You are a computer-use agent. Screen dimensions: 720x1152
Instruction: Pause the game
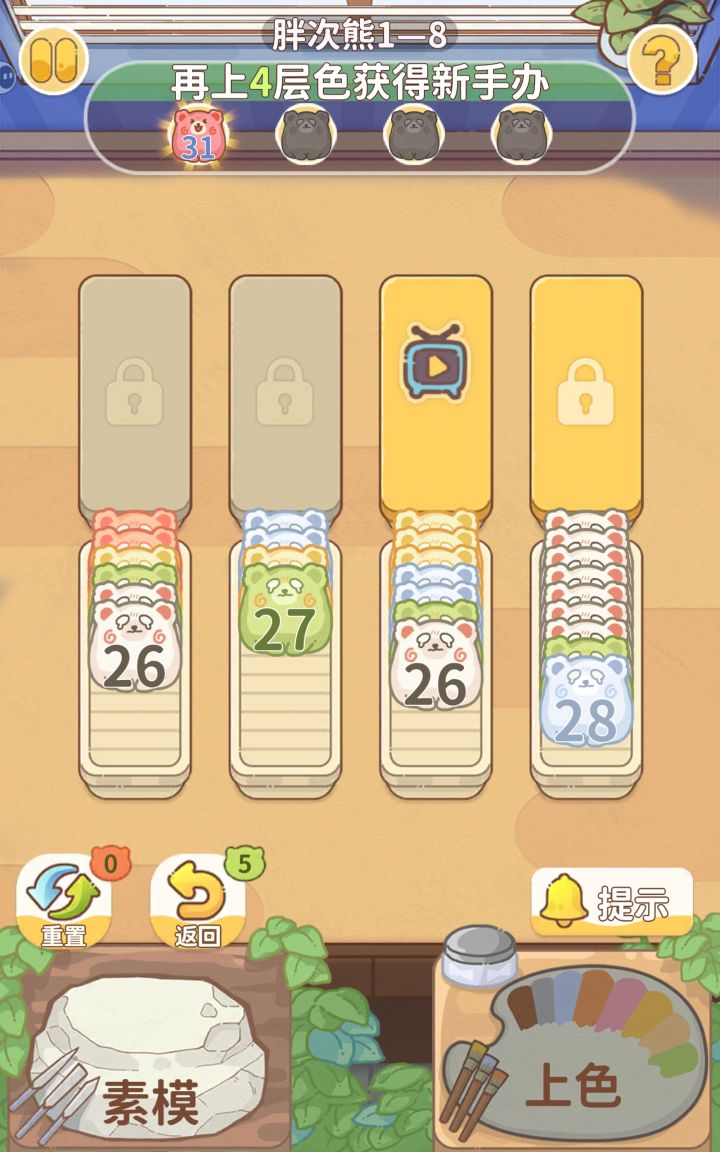coord(53,59)
